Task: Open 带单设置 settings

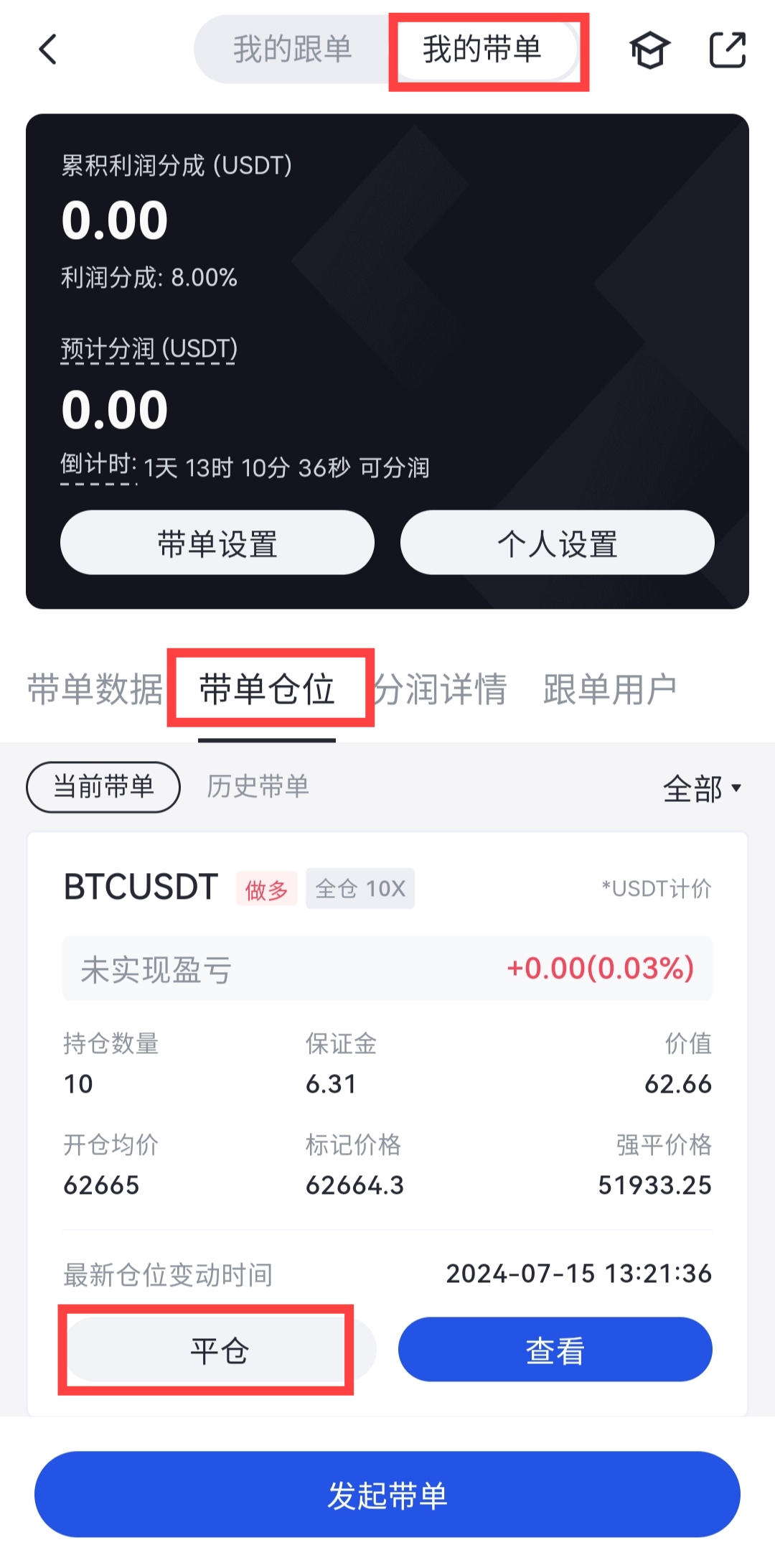Action: click(217, 543)
